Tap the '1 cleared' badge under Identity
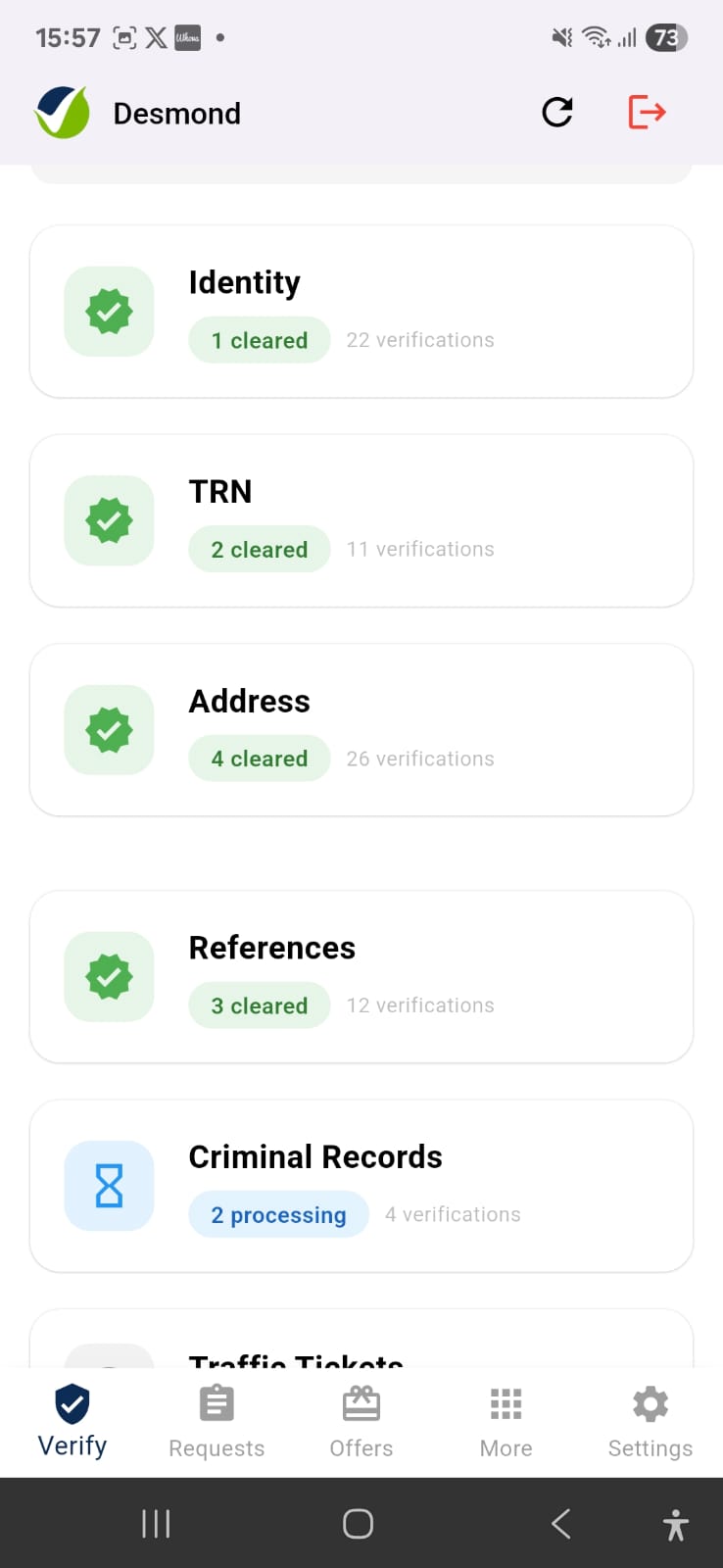 [x=259, y=340]
